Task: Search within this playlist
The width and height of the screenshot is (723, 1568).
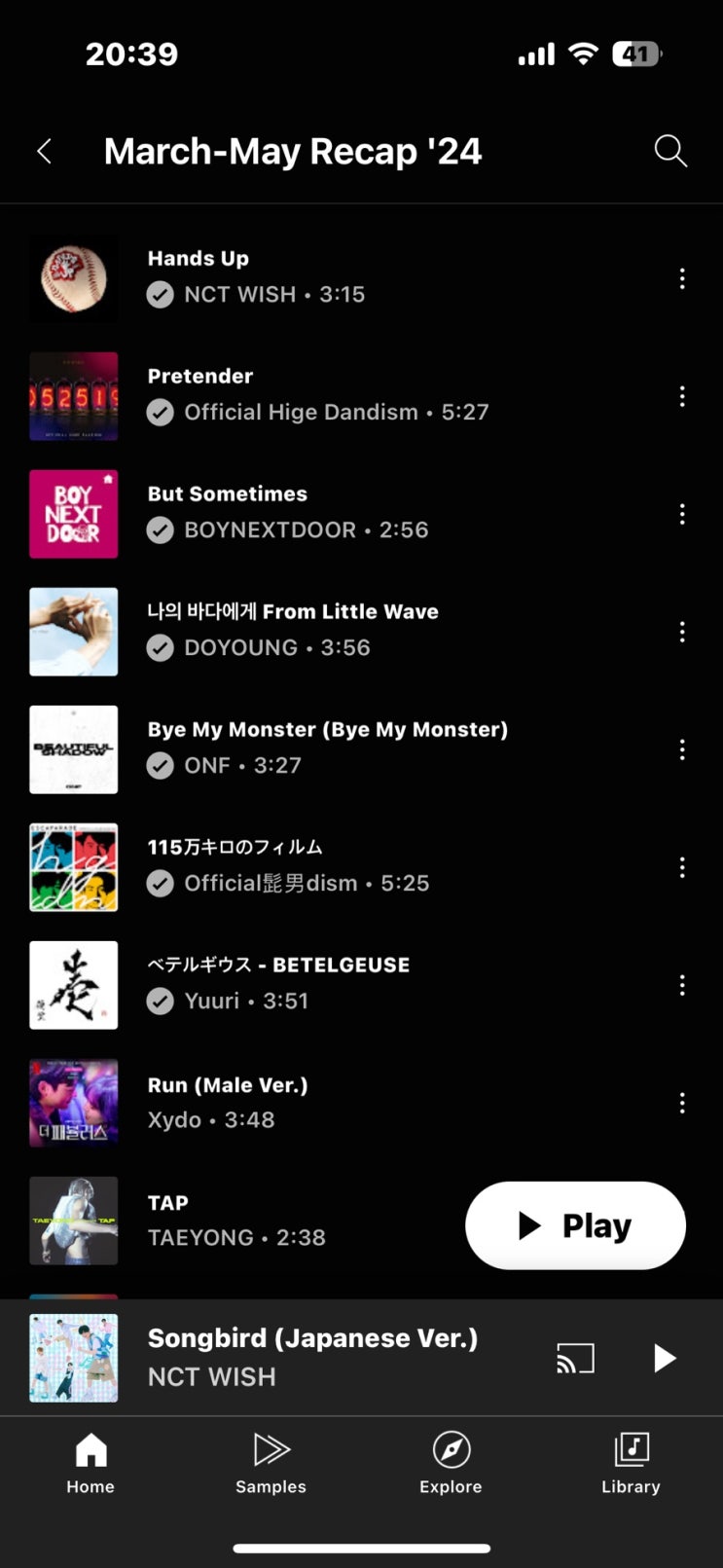Action: [670, 151]
